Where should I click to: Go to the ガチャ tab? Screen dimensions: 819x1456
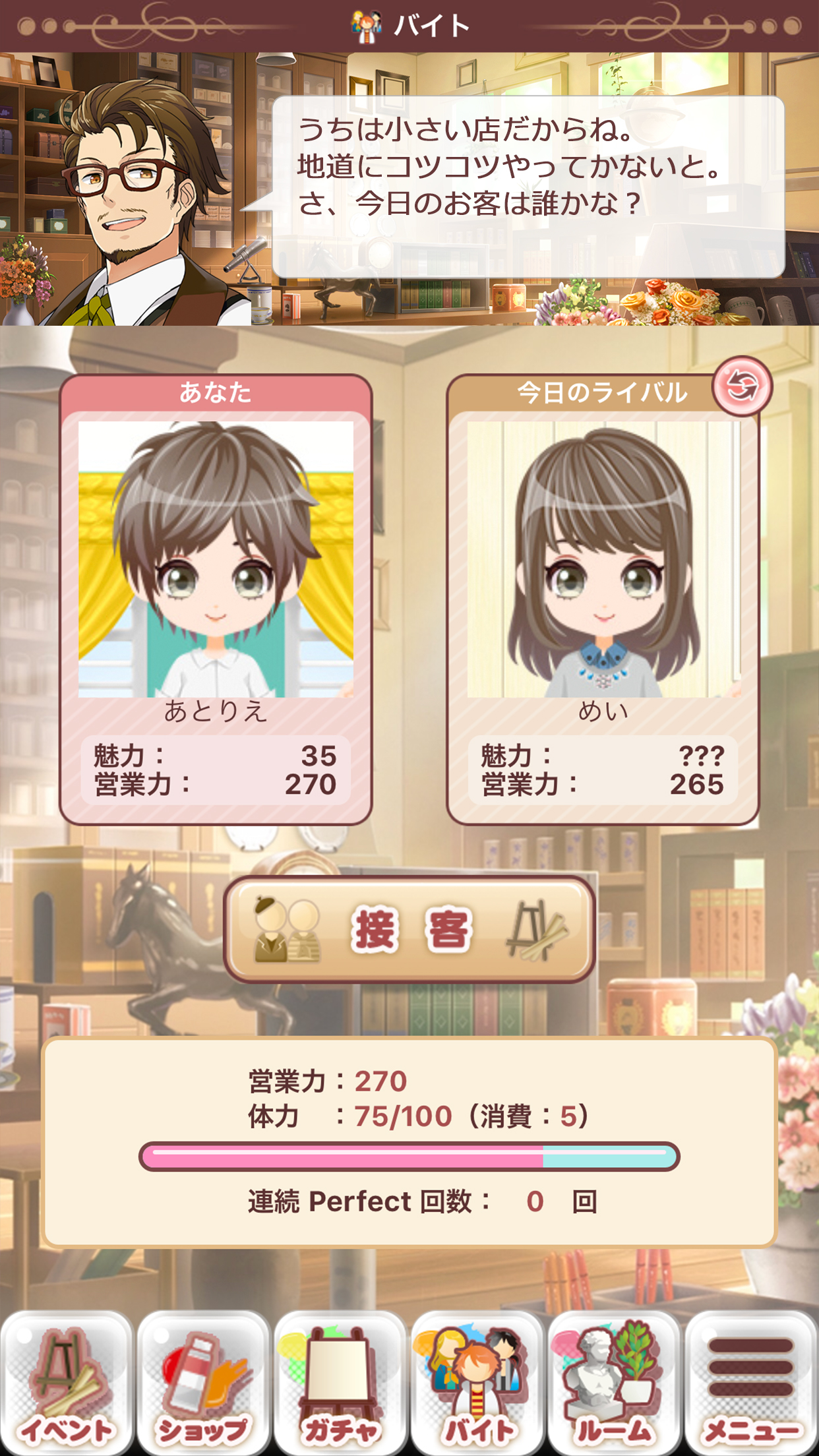pyautogui.click(x=340, y=1383)
